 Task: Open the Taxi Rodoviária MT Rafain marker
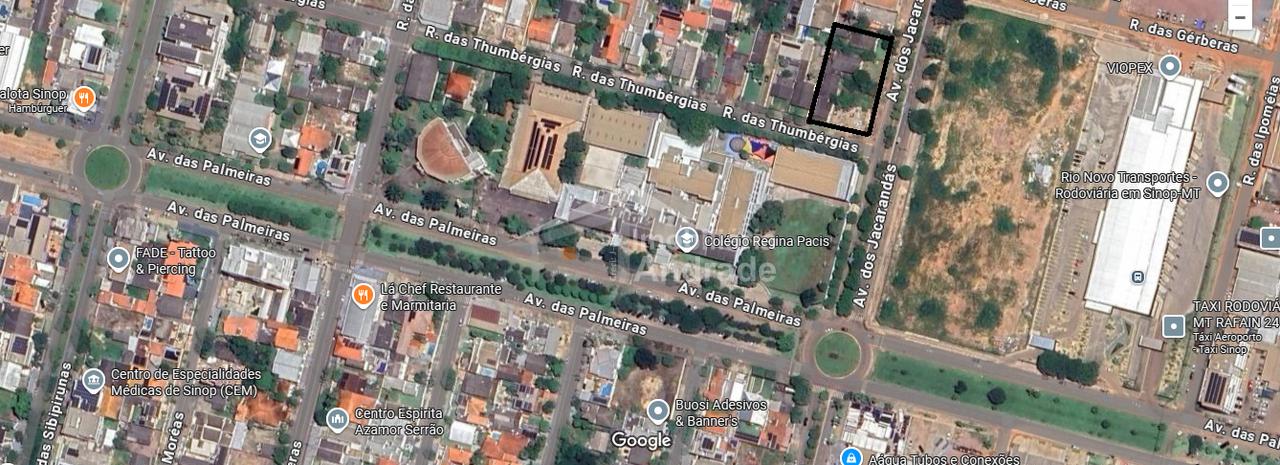[1173, 326]
